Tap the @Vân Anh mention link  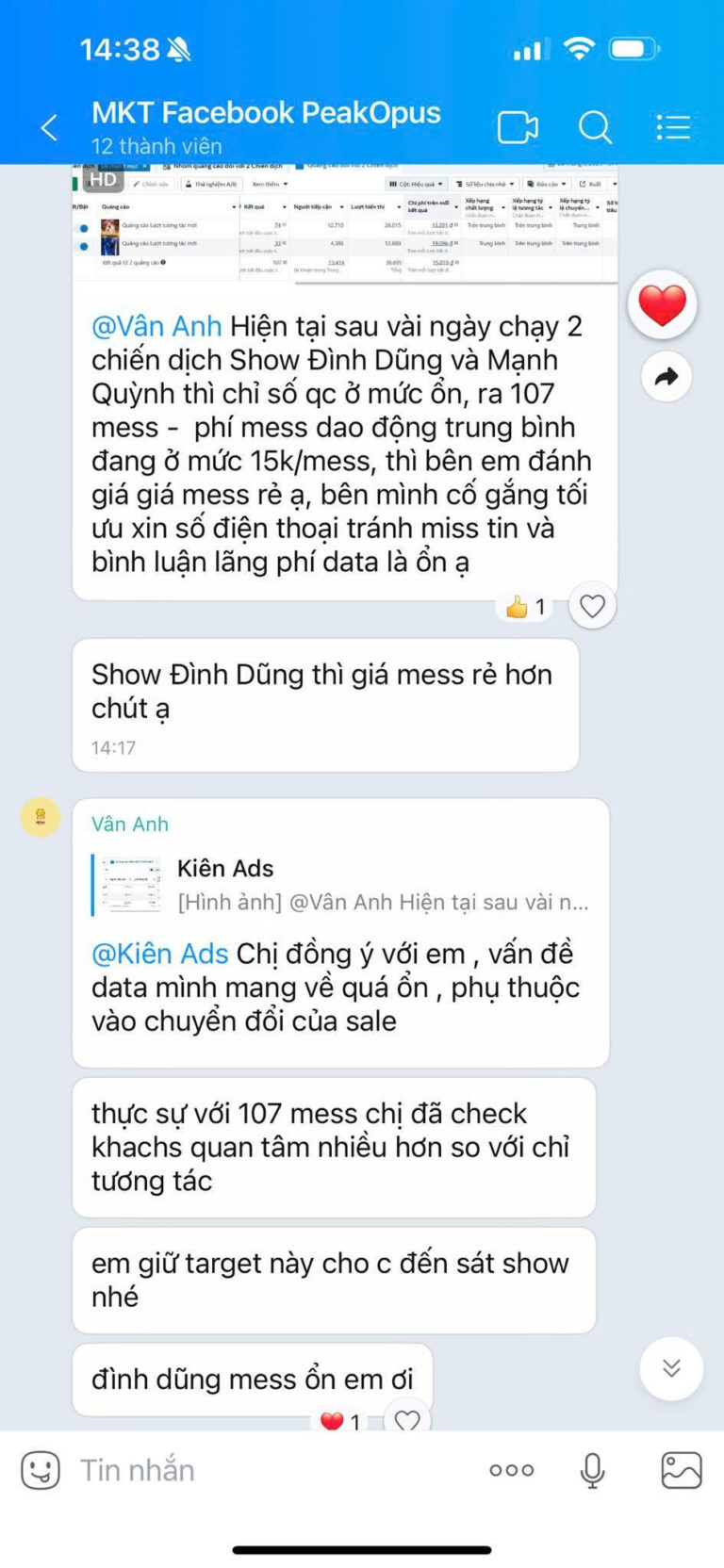pos(156,326)
